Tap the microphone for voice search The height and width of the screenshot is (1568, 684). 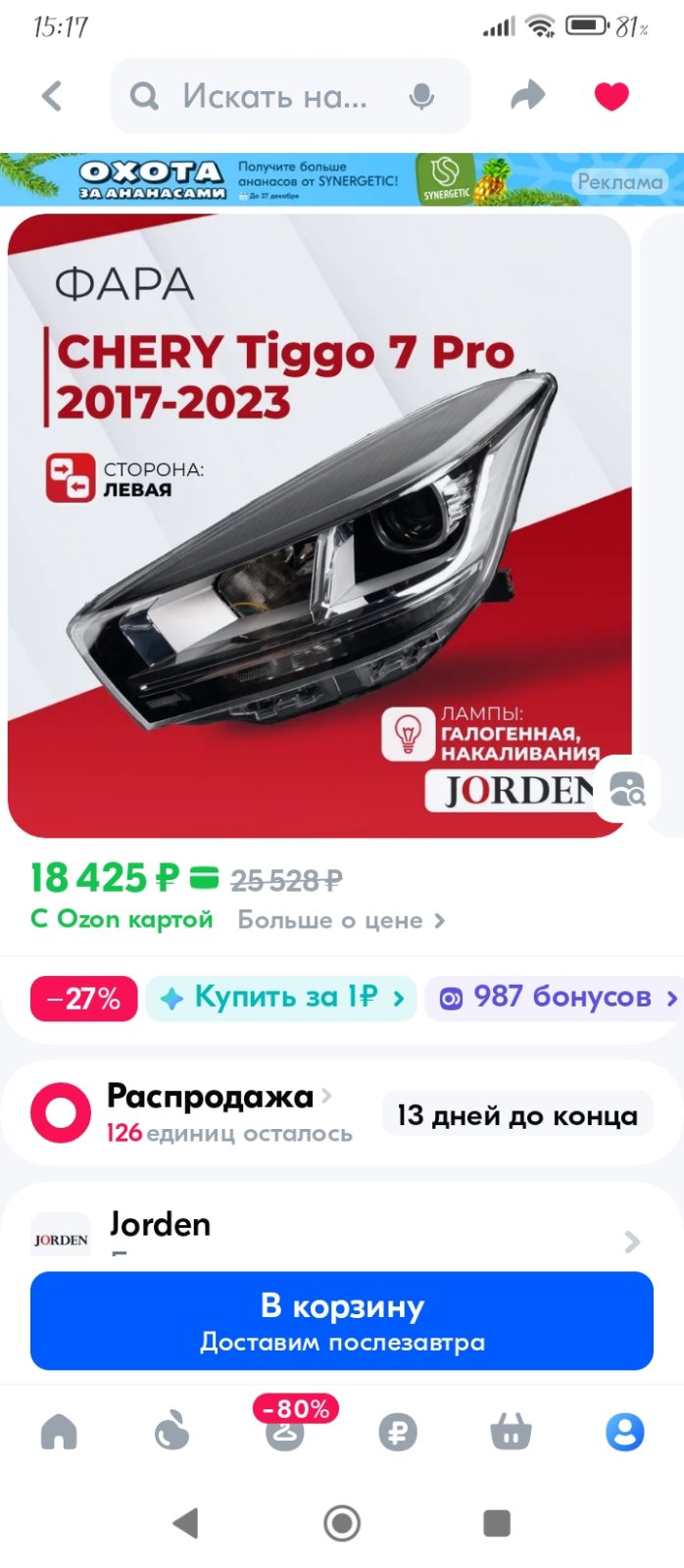(x=421, y=96)
